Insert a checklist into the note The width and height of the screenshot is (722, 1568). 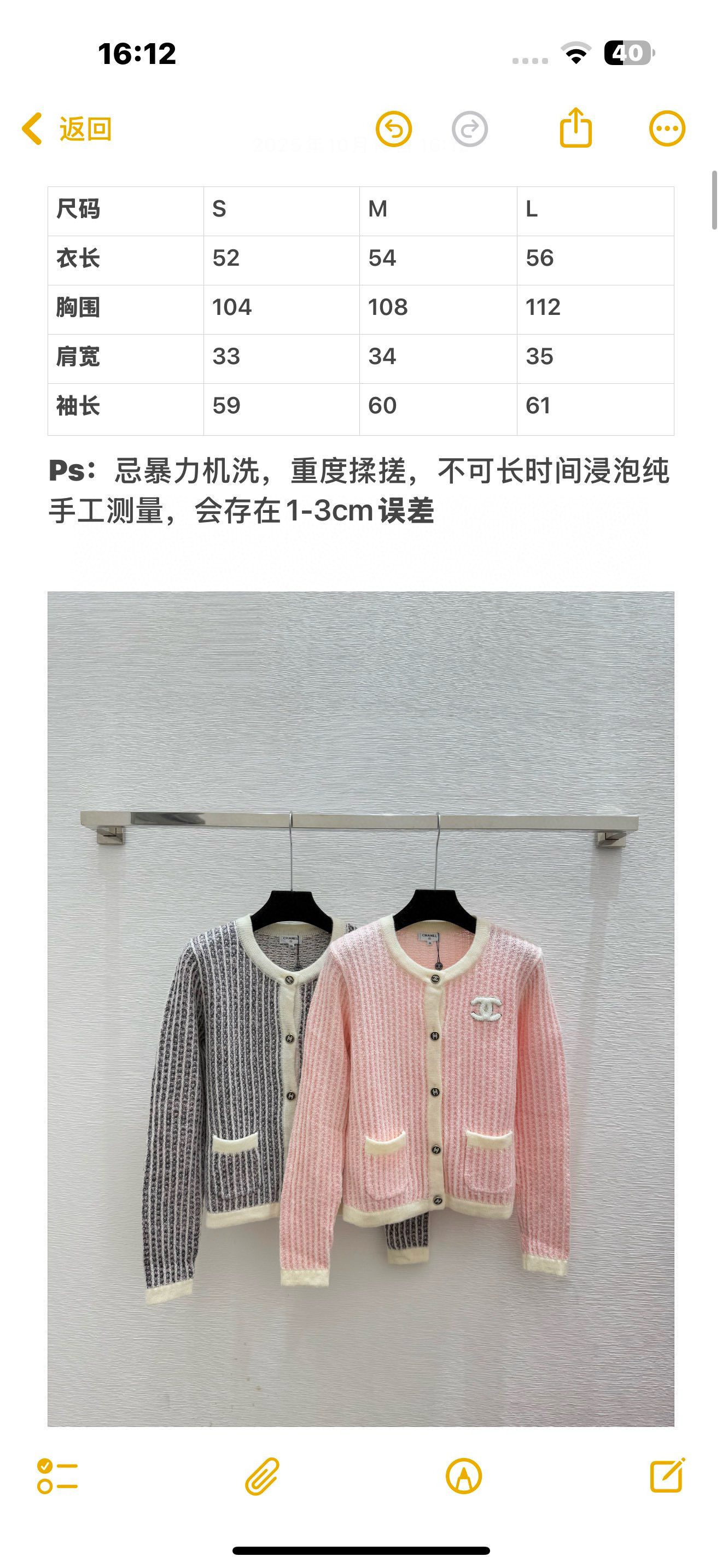tap(57, 1476)
